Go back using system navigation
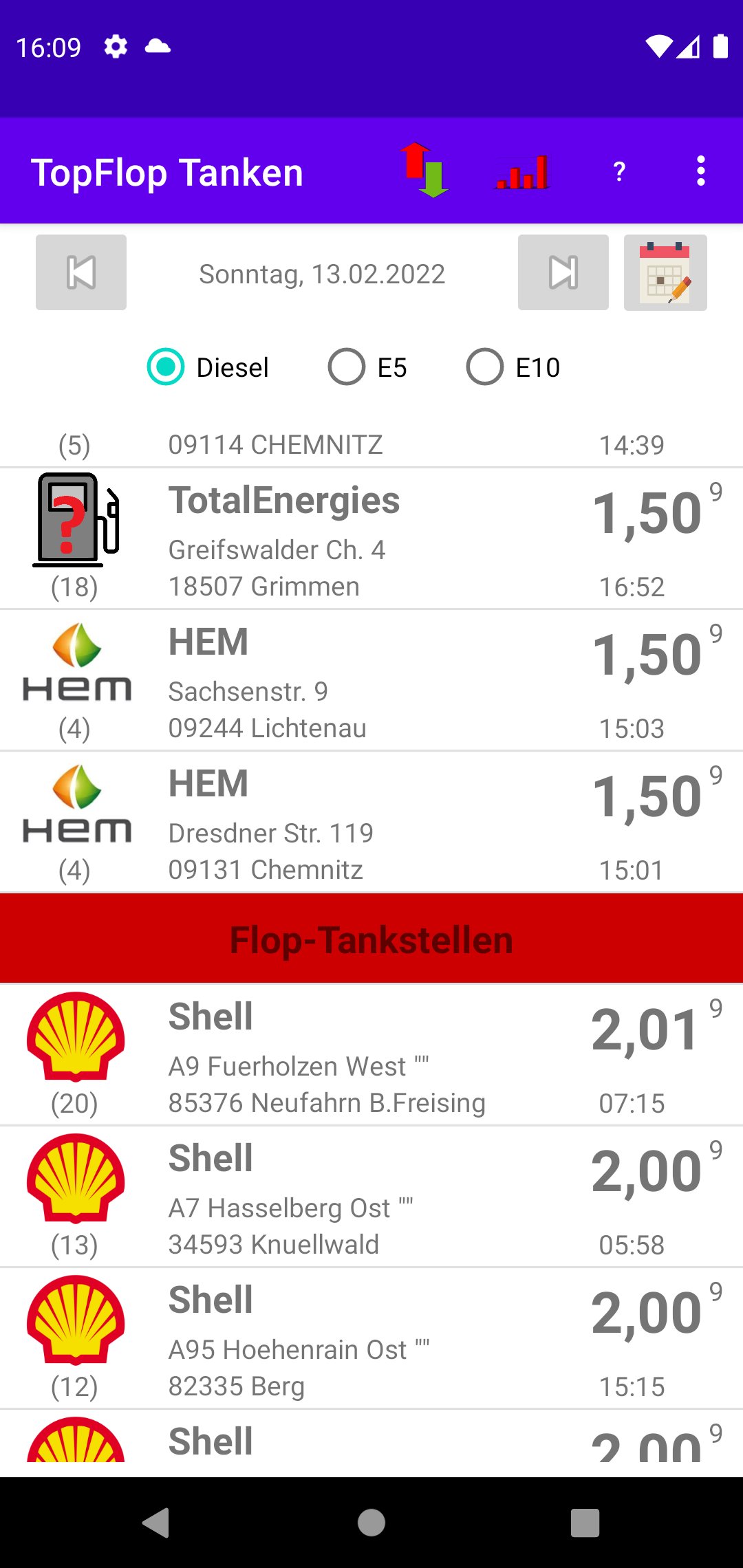Viewport: 743px width, 1568px height. click(157, 1523)
